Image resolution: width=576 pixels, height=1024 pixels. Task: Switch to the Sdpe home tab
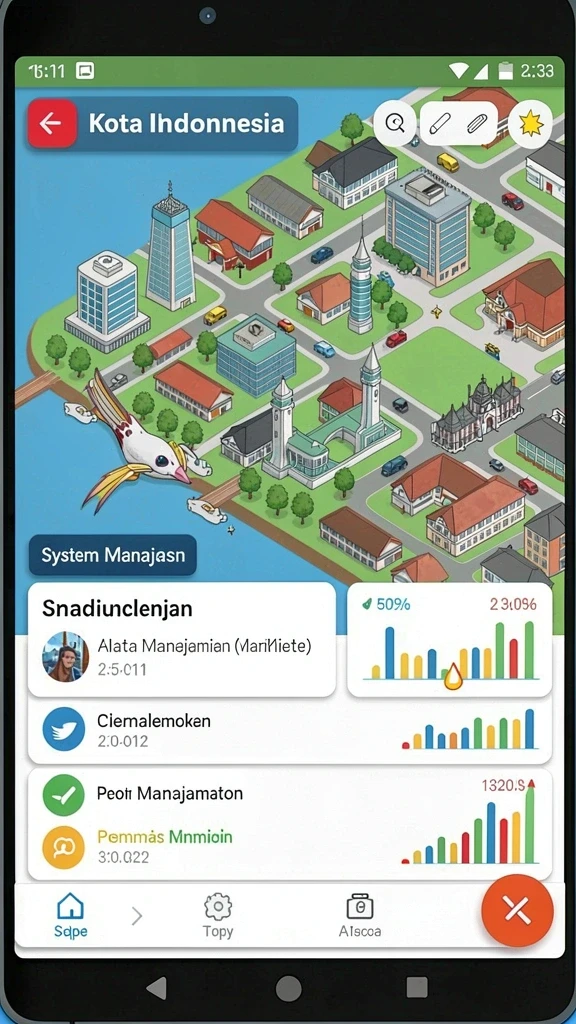tap(71, 915)
